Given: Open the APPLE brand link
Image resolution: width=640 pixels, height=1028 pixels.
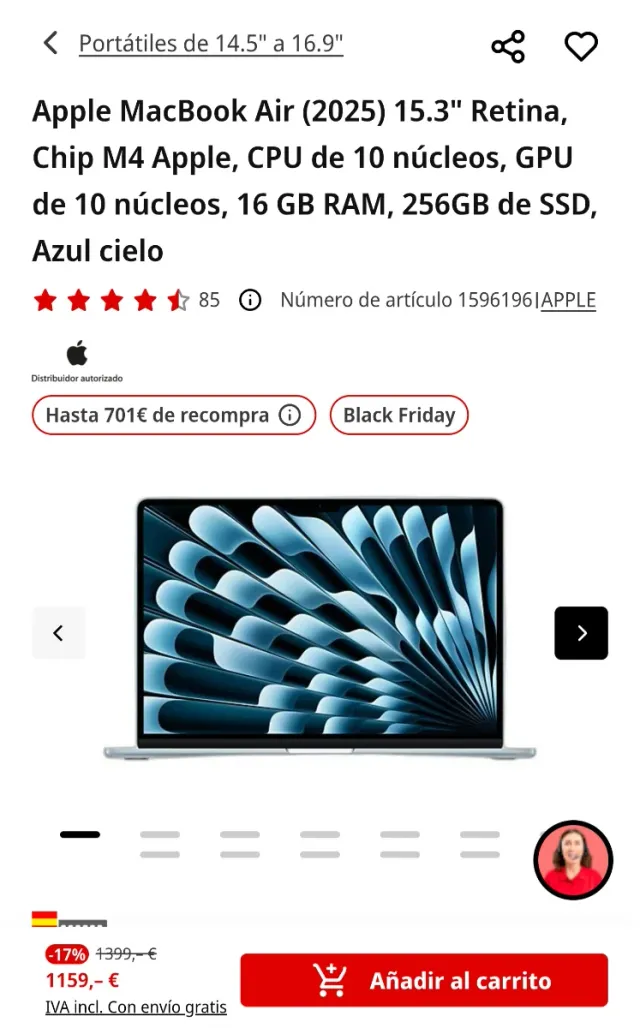Looking at the screenshot, I should coord(568,300).
